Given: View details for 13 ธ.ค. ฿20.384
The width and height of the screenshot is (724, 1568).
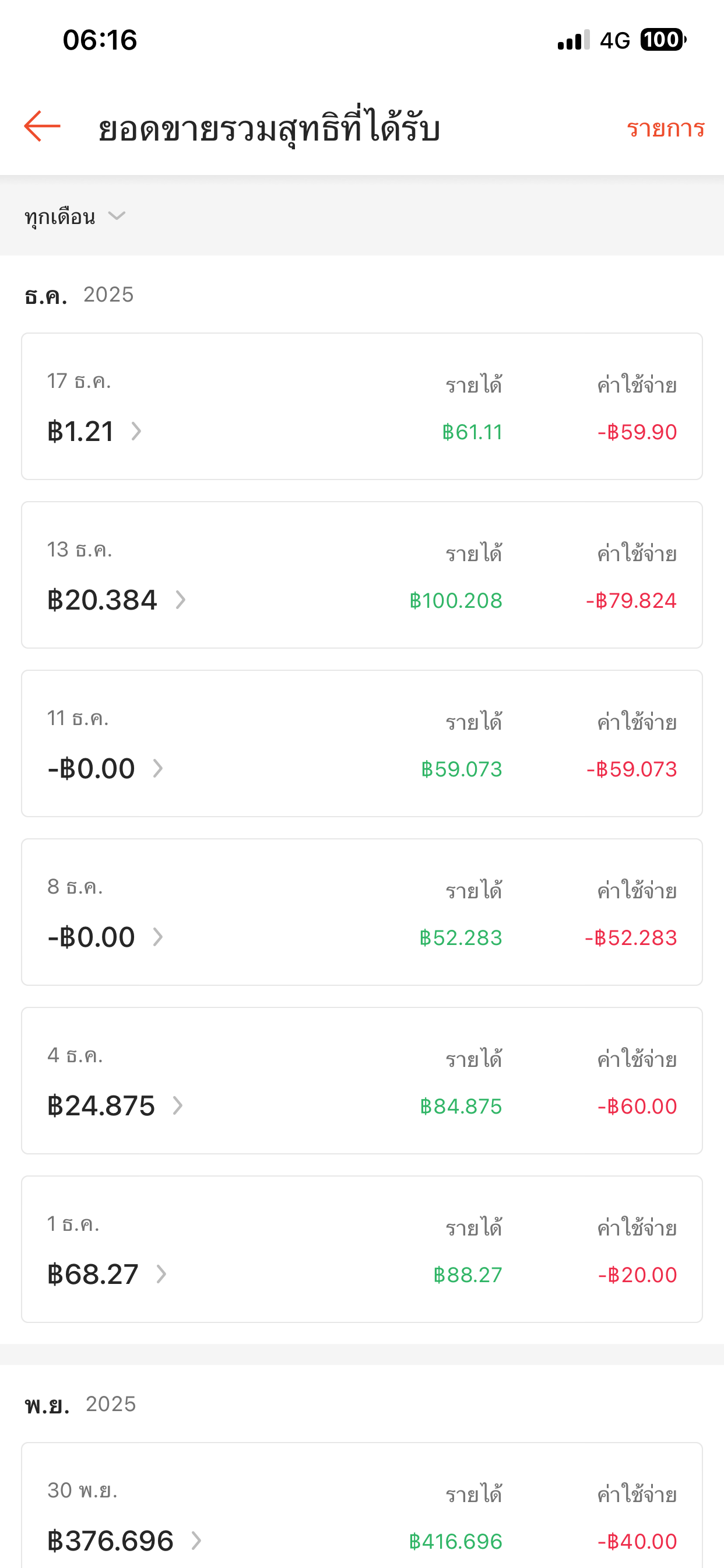Looking at the screenshot, I should pos(361,575).
